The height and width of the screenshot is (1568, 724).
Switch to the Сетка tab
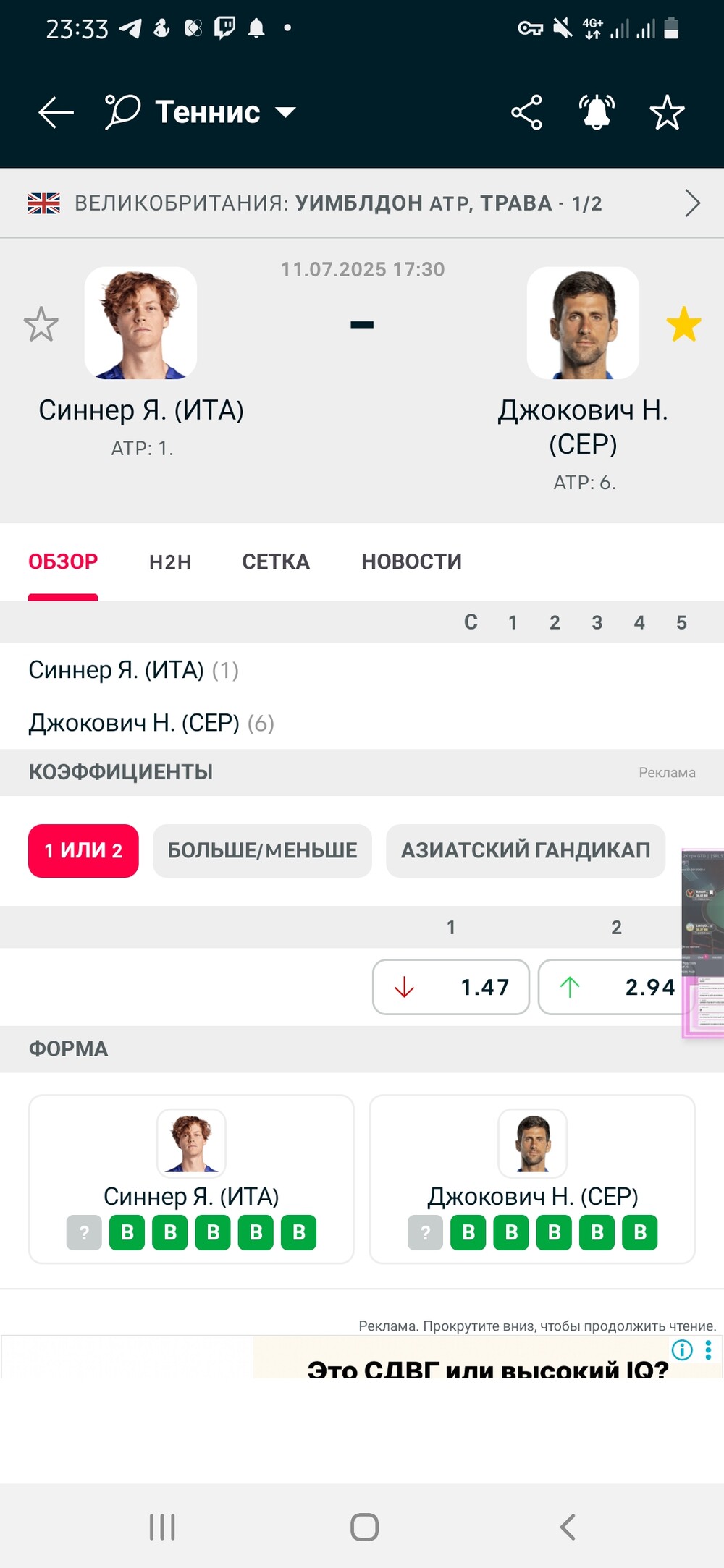point(276,562)
